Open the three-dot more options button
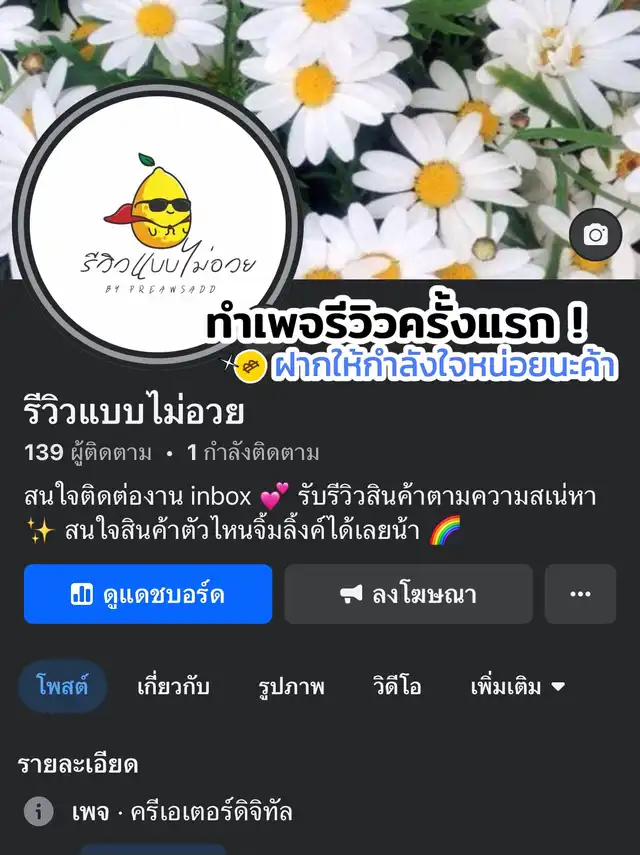This screenshot has height=855, width=640. pos(580,594)
